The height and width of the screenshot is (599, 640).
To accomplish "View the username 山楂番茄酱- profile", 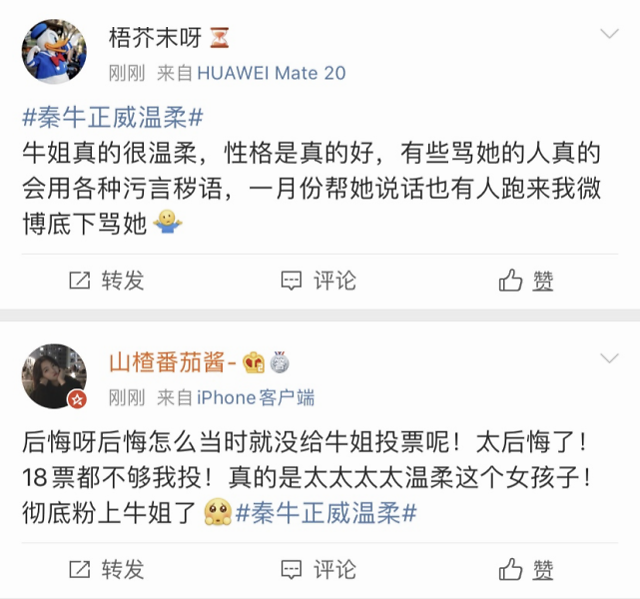I will click(x=173, y=362).
